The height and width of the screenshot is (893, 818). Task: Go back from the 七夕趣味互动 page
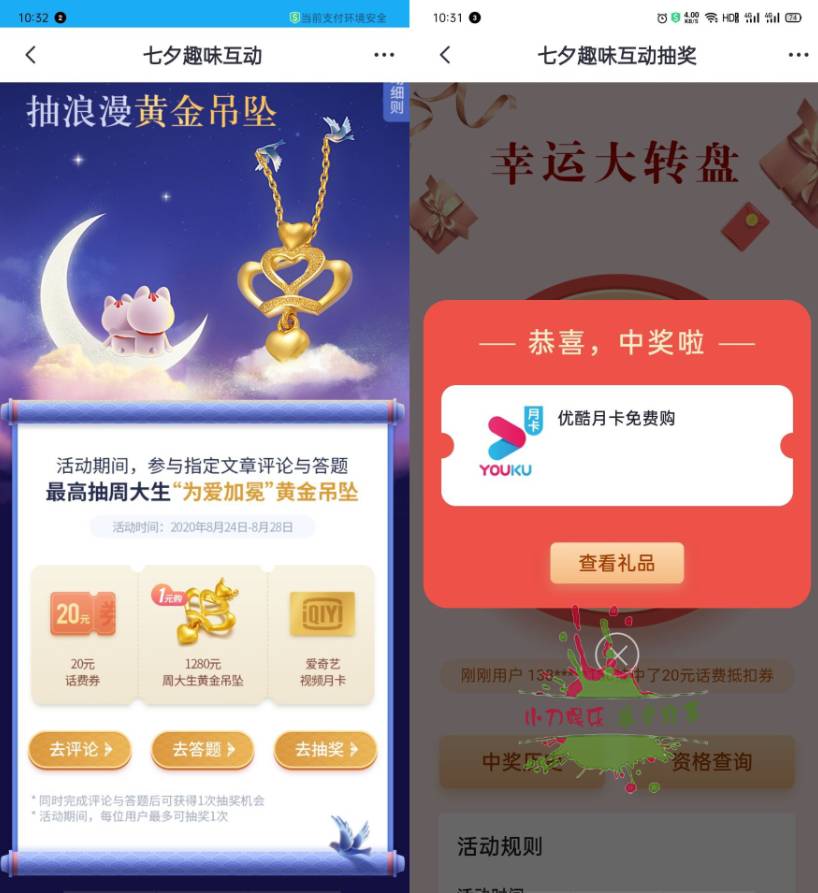(x=30, y=56)
